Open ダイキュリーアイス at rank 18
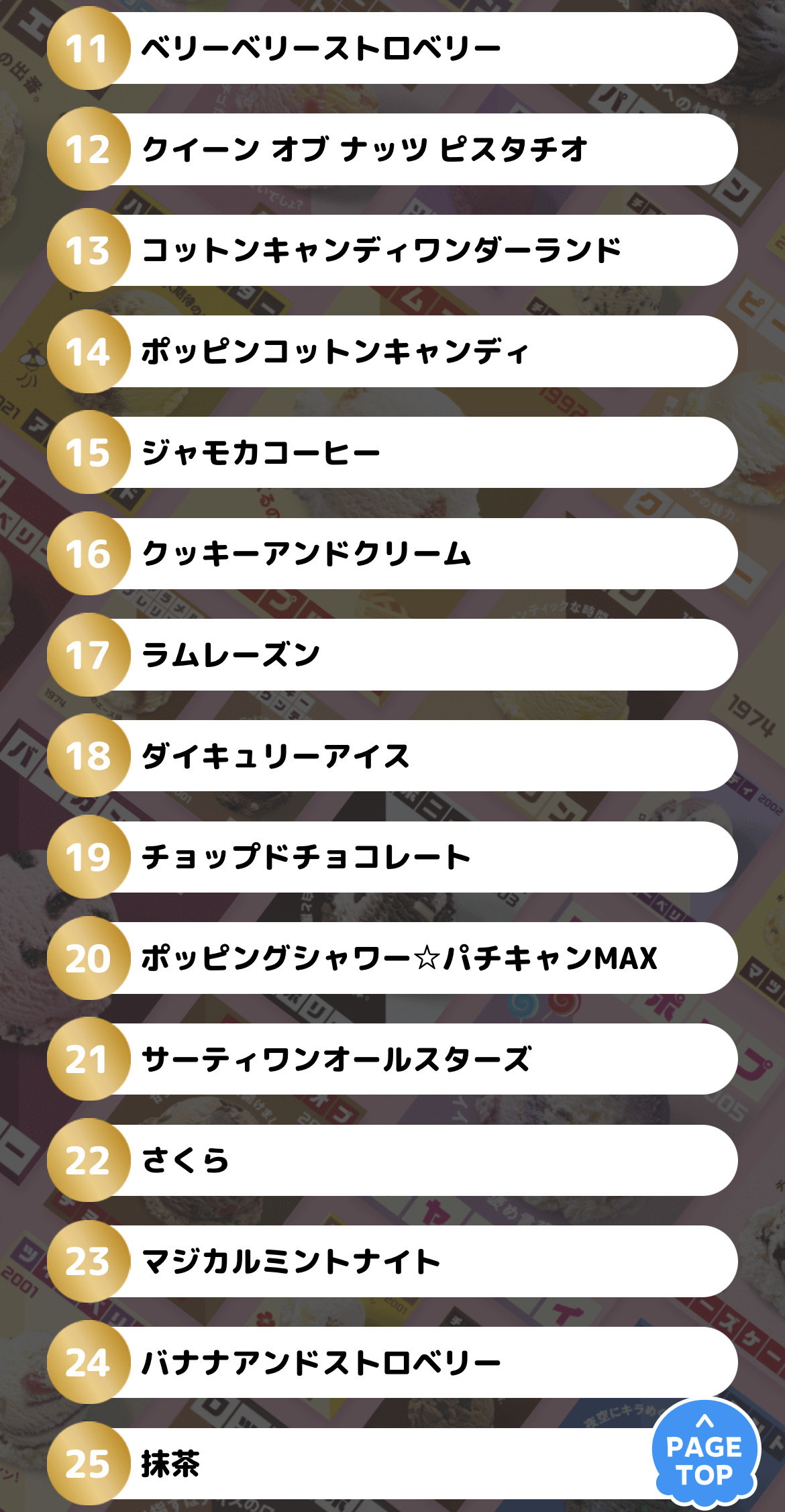 tap(392, 756)
